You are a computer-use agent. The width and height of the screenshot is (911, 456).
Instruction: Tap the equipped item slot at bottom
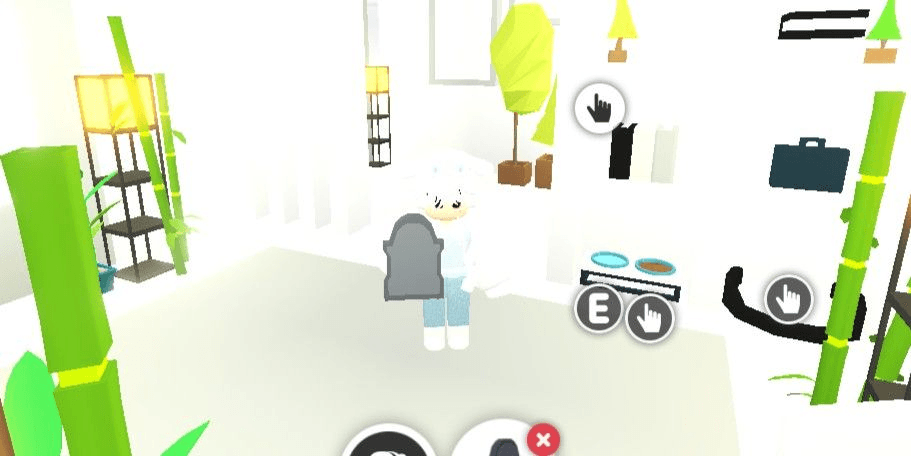tap(500, 446)
